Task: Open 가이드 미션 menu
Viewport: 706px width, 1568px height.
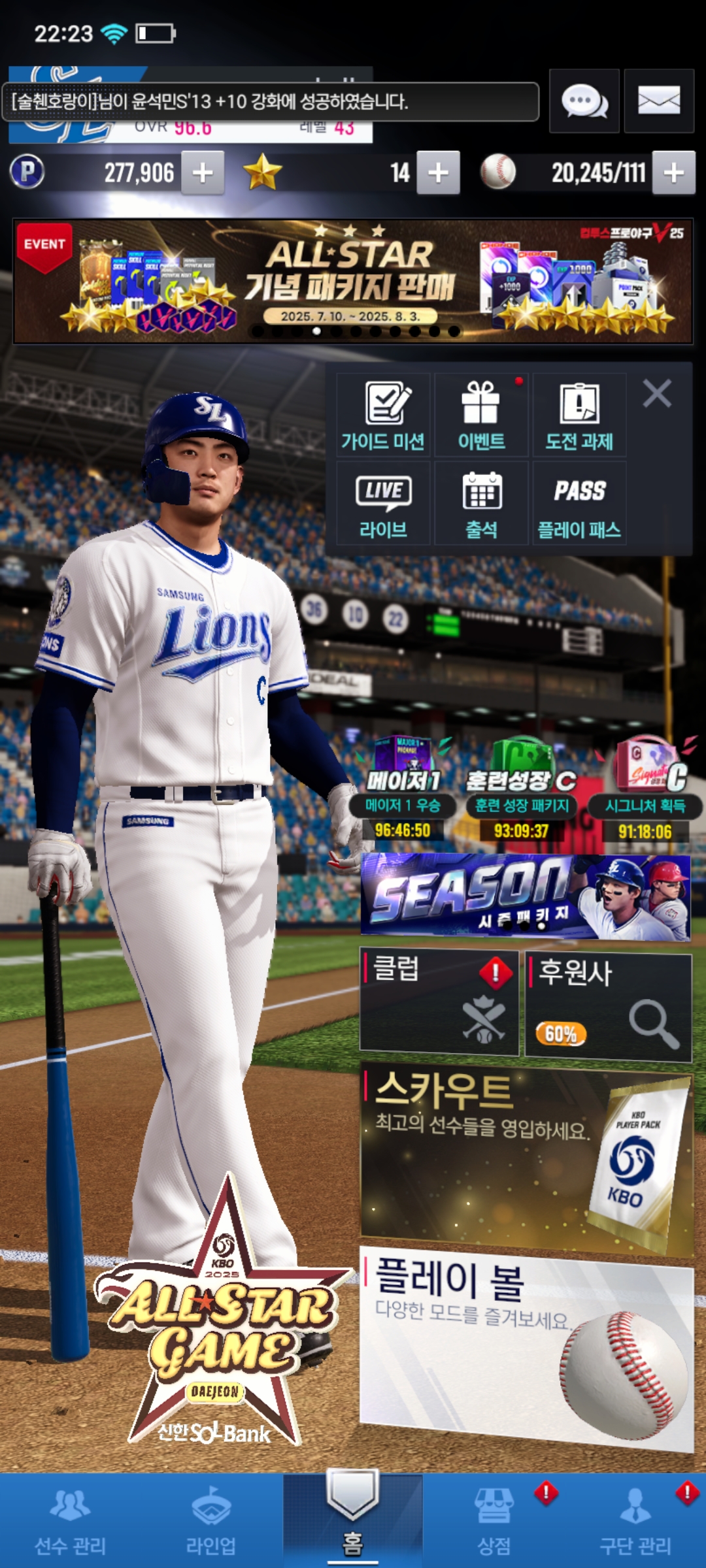Action: pos(383,416)
